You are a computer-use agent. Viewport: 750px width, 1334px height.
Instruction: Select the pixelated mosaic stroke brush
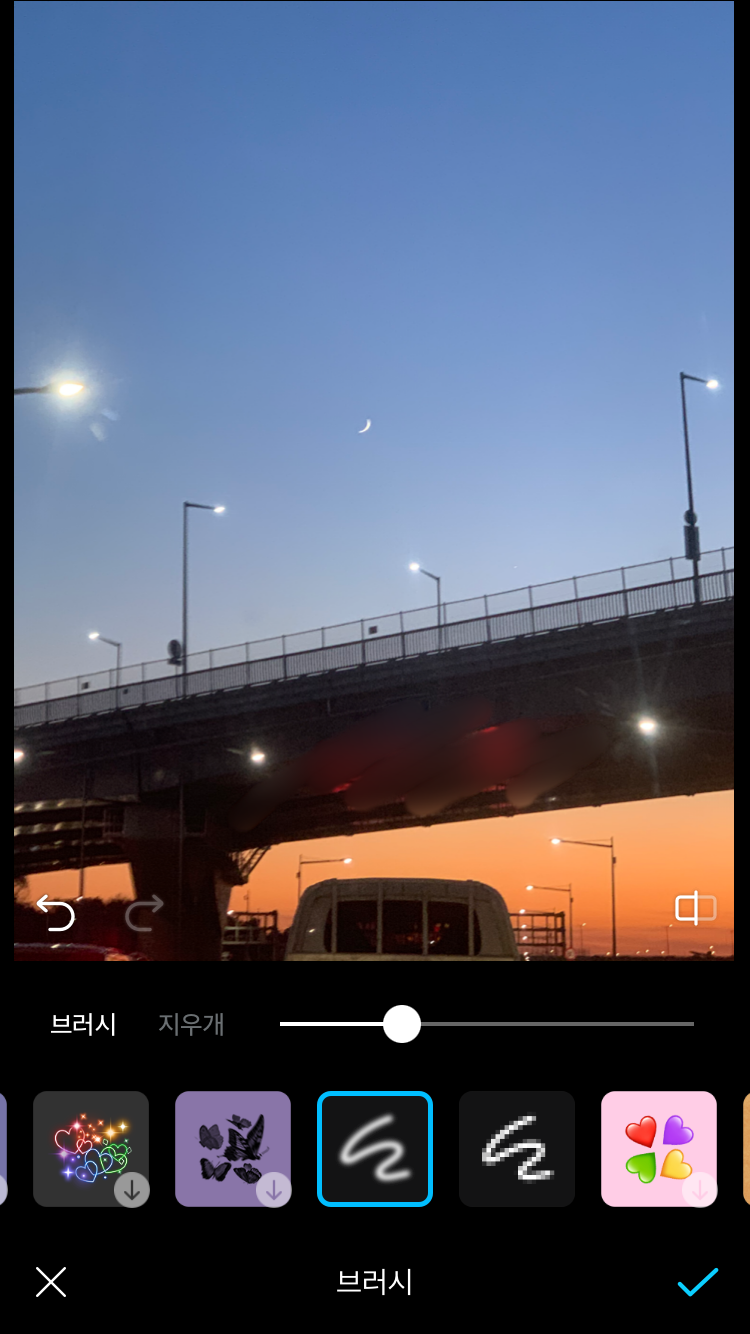pos(517,1149)
